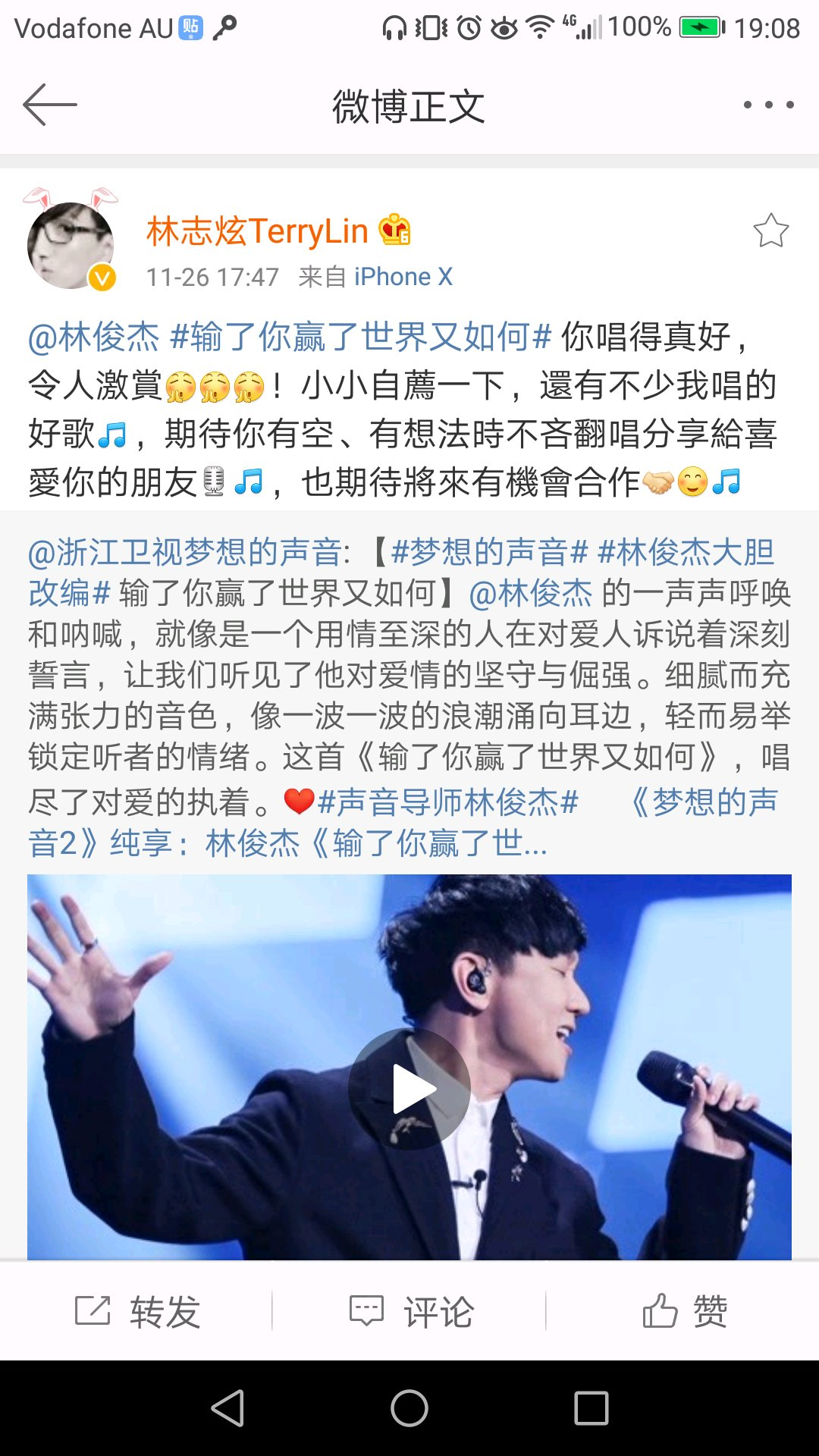Select the 微博正文 title bar
The image size is (819, 1456).
[x=409, y=106]
